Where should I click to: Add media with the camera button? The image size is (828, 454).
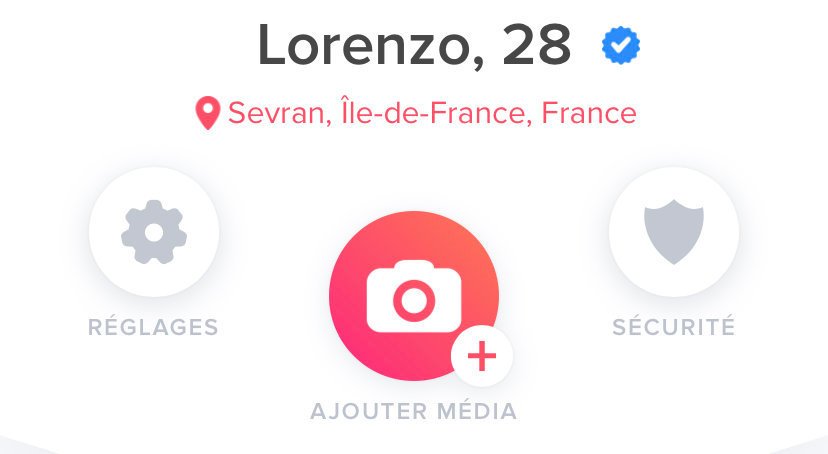coord(414,296)
